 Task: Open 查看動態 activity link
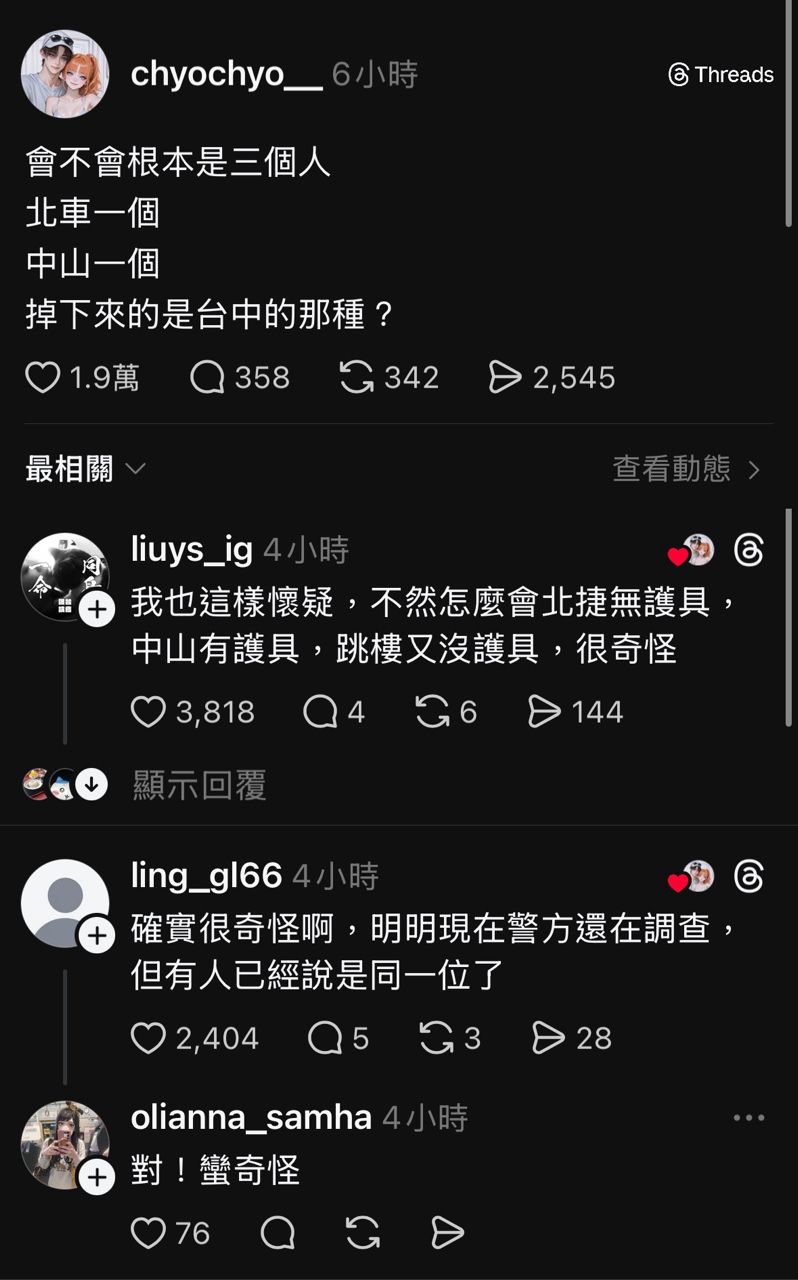[x=687, y=469]
